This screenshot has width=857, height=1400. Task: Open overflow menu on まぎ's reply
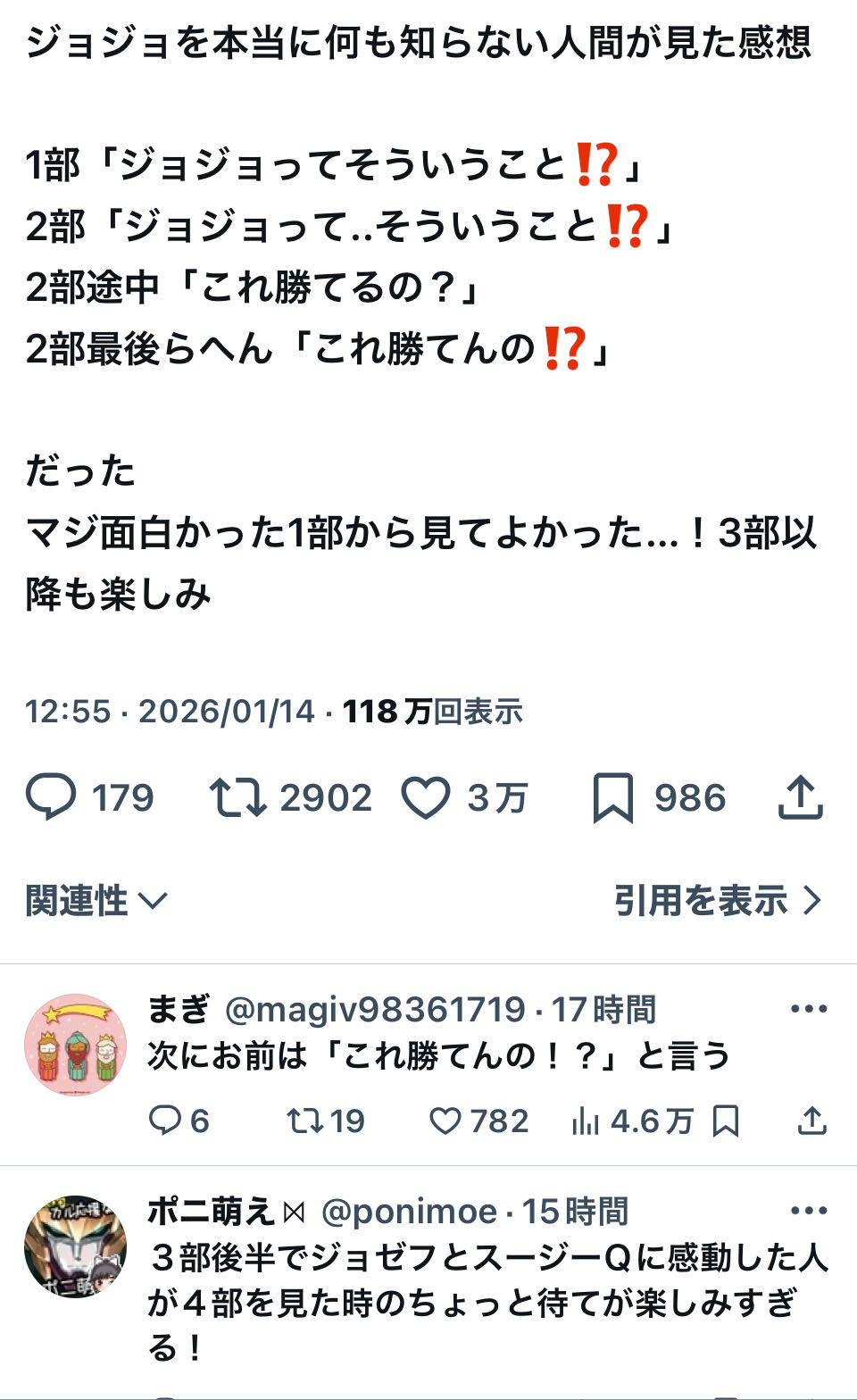pos(809,1009)
